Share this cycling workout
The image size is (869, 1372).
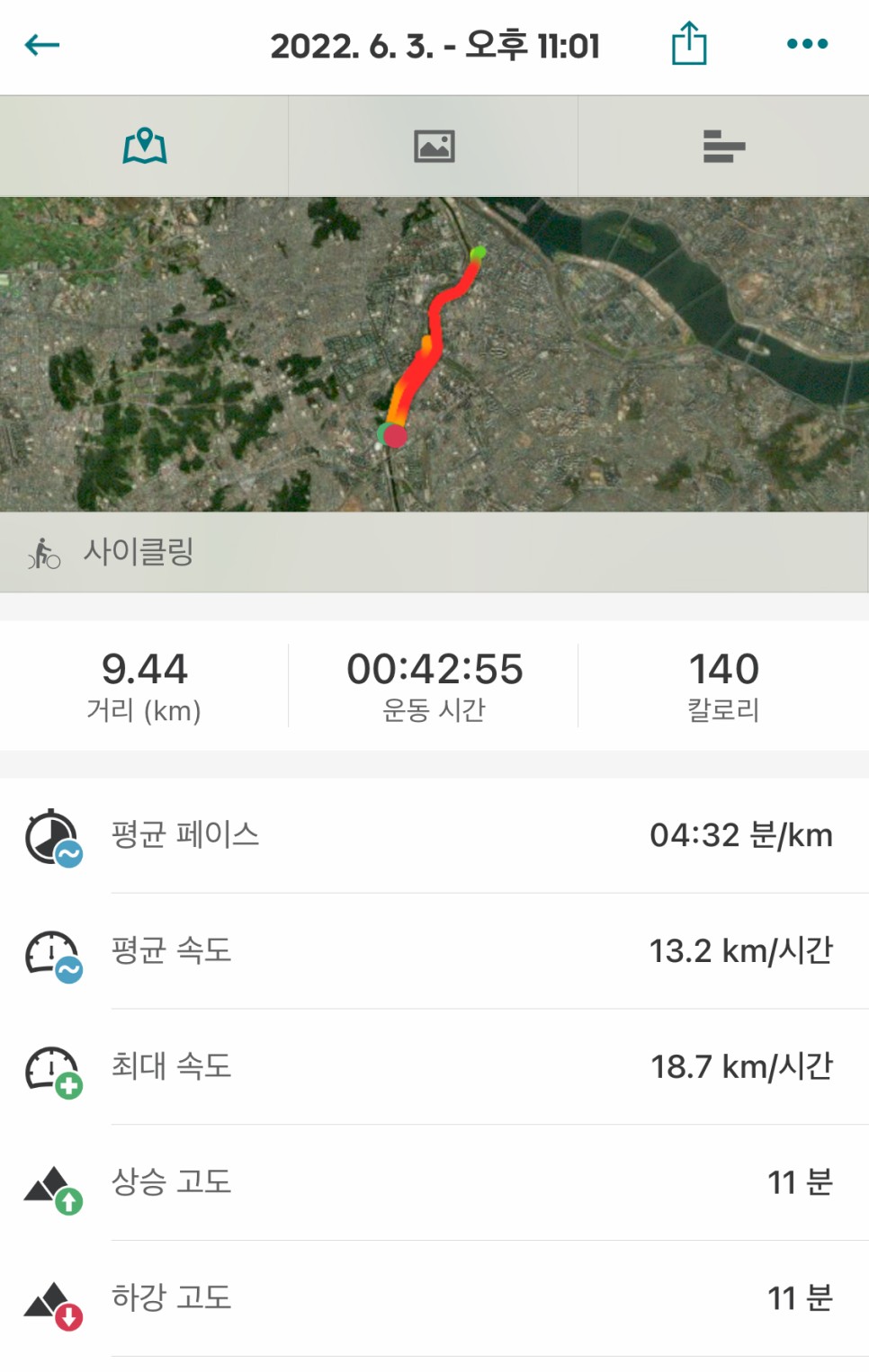(x=689, y=43)
